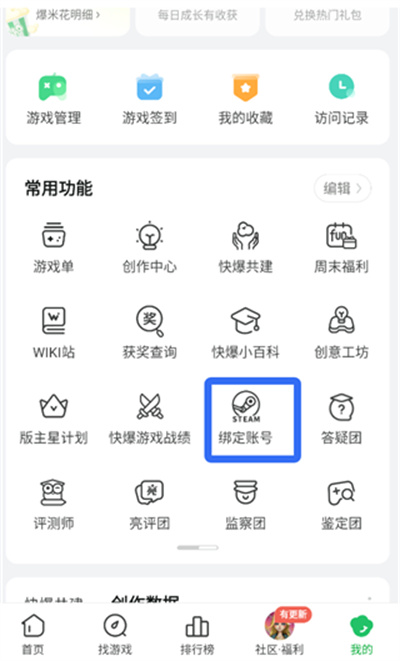
Task: Tap the 编辑 edit button
Action: pyautogui.click(x=342, y=188)
